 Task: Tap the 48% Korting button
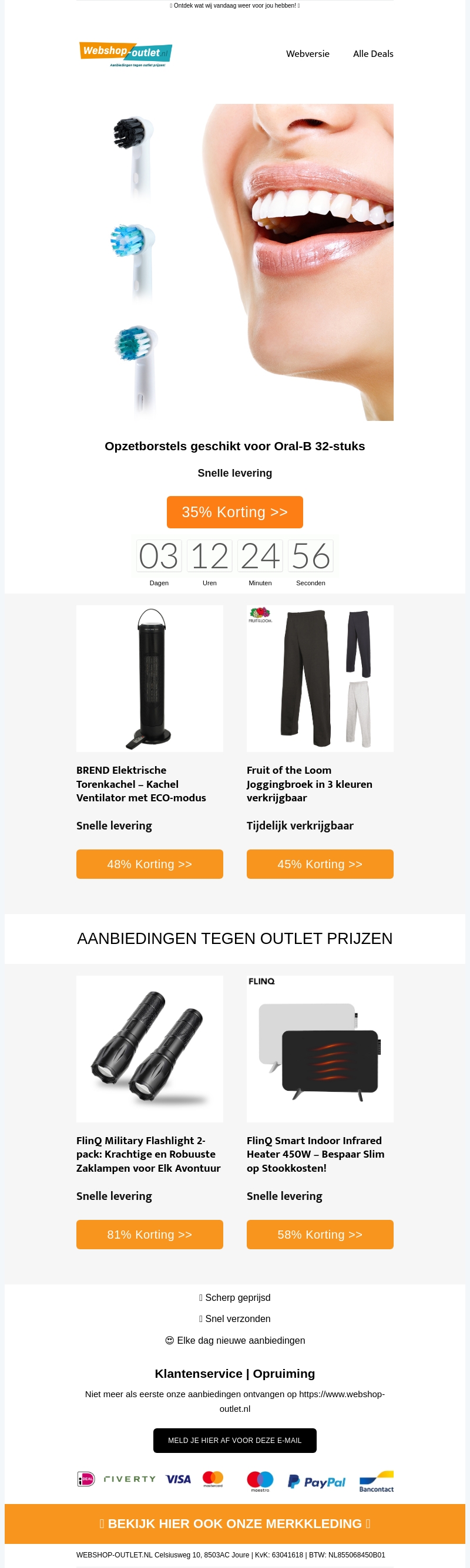(149, 864)
